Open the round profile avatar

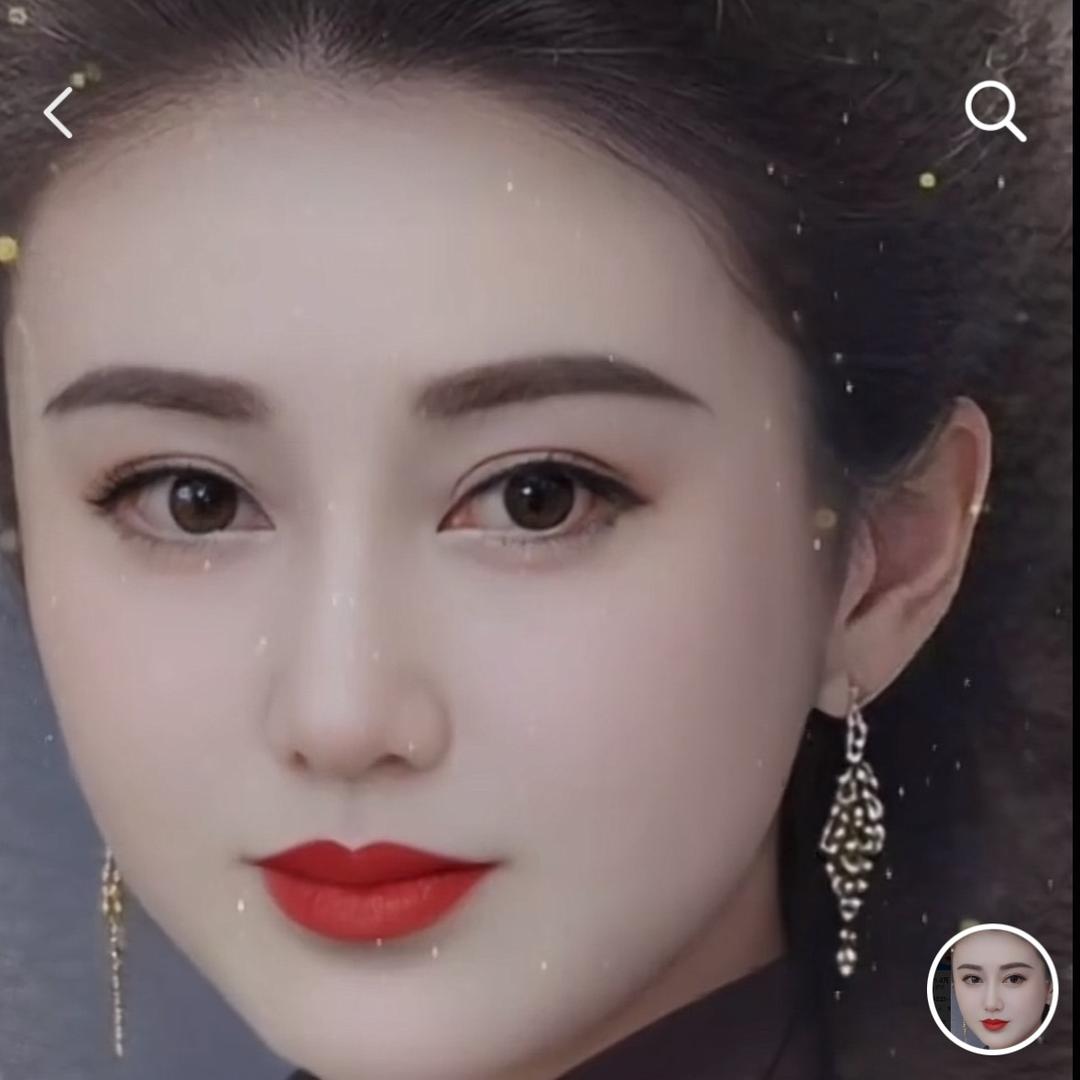[992, 988]
